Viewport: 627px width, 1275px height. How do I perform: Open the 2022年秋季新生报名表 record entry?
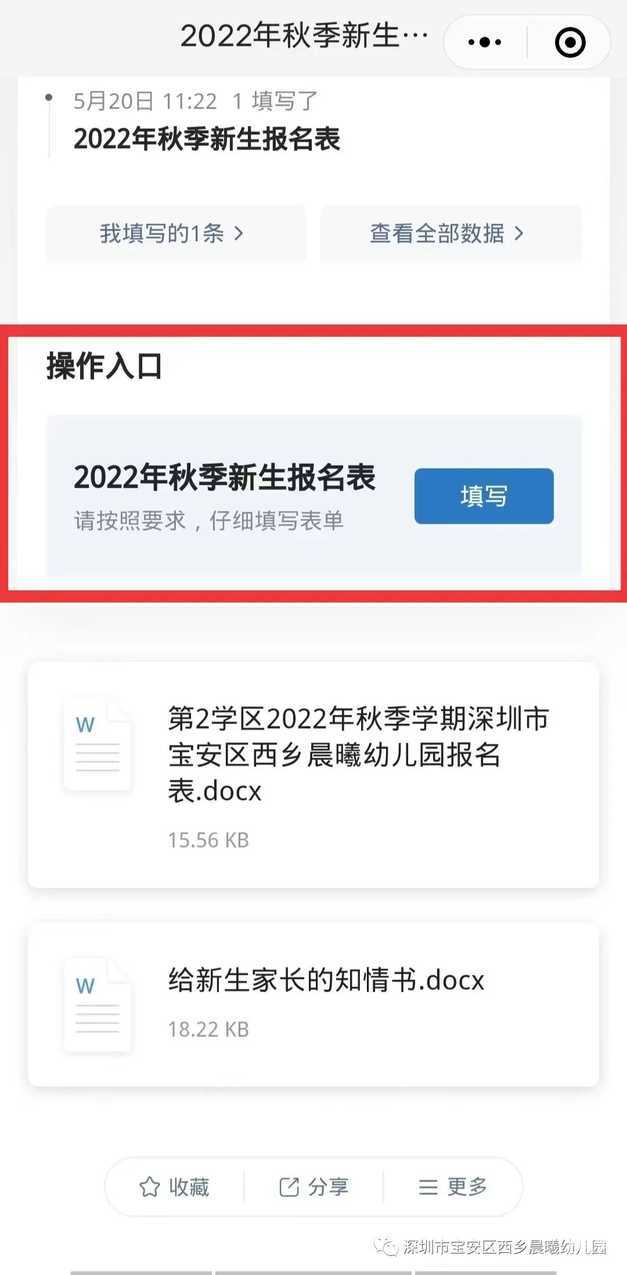coord(207,139)
